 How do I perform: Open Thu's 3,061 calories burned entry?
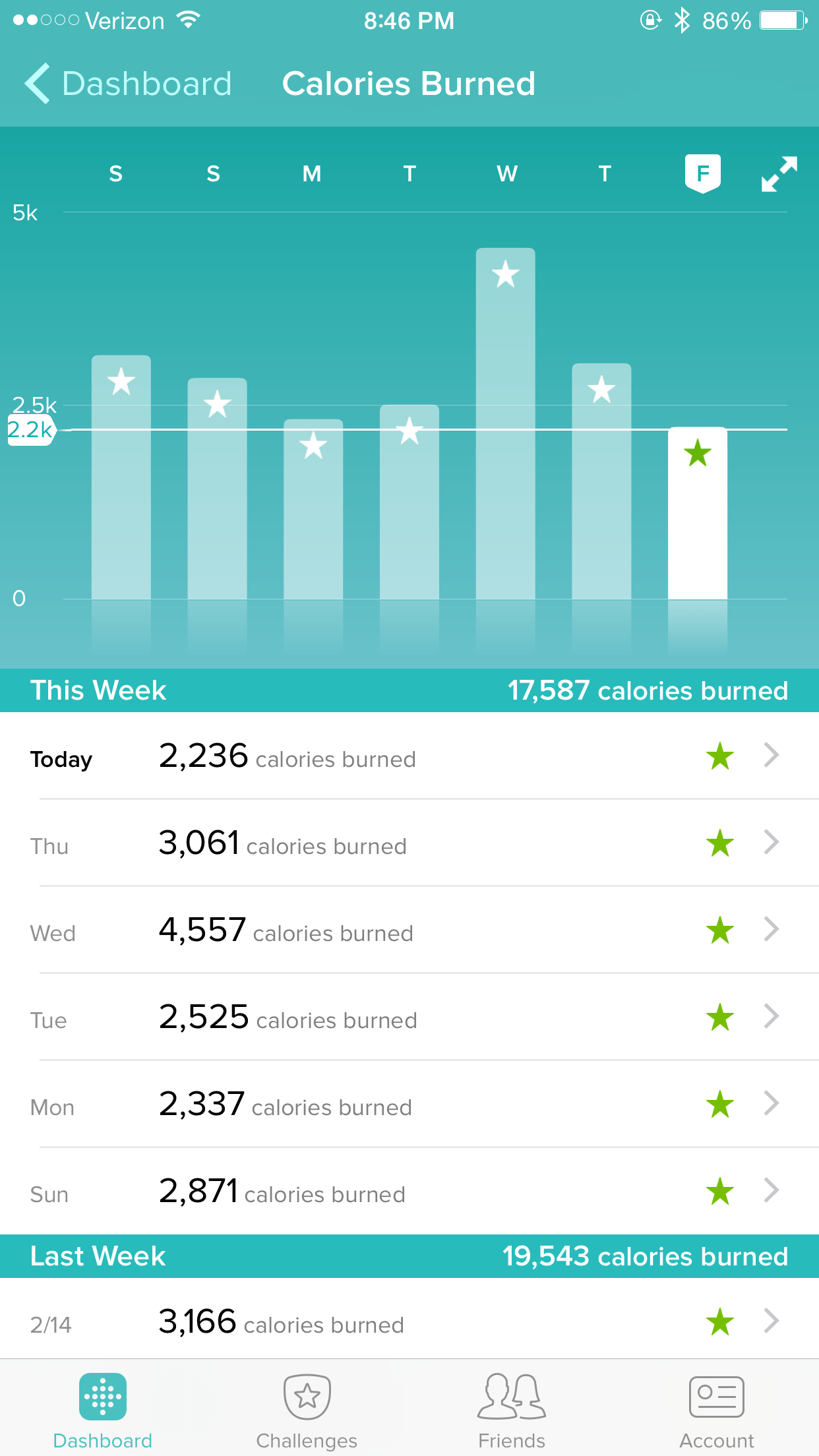pyautogui.click(x=409, y=843)
